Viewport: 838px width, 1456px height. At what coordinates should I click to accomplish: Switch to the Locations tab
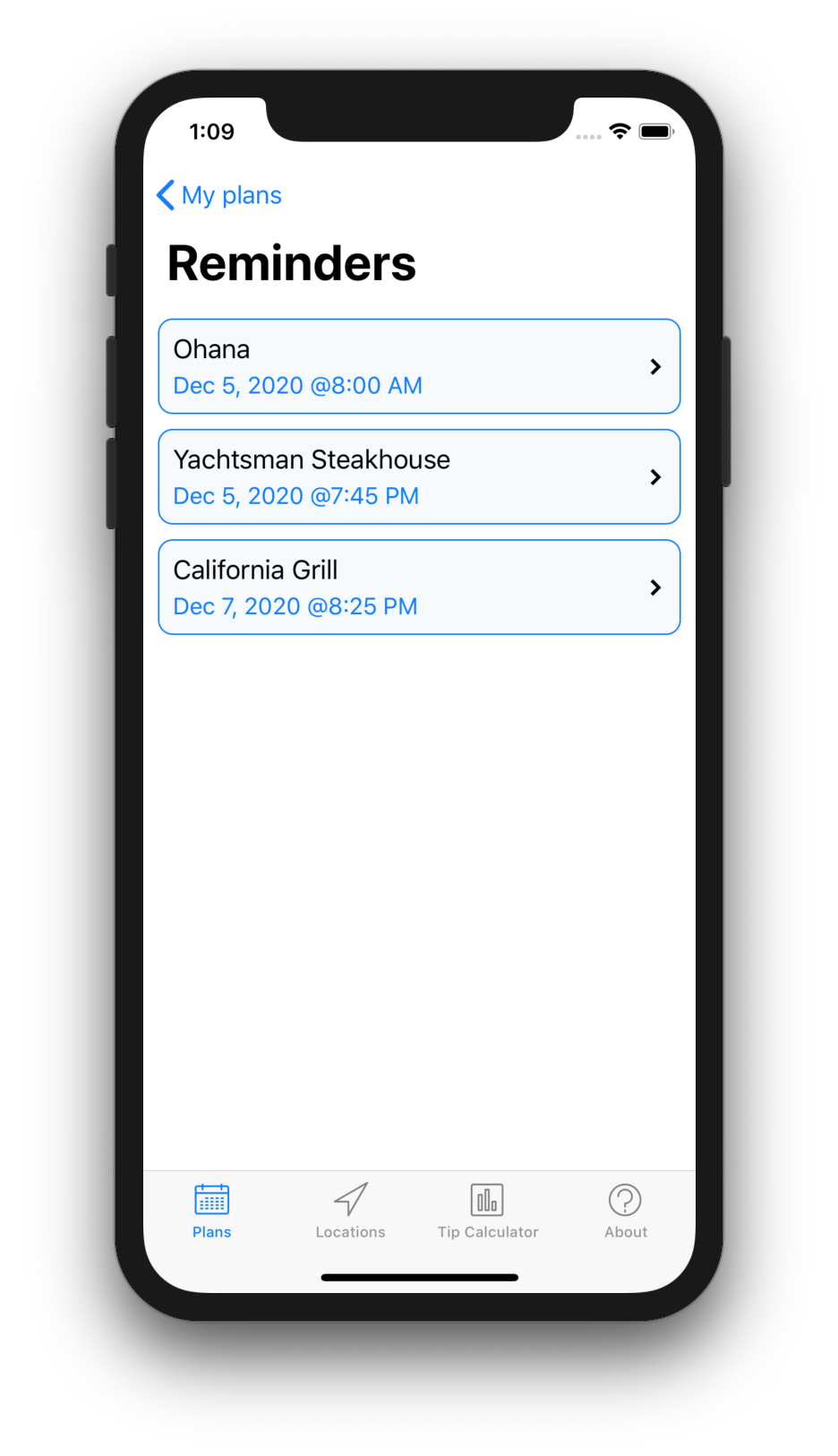pyautogui.click(x=350, y=1210)
